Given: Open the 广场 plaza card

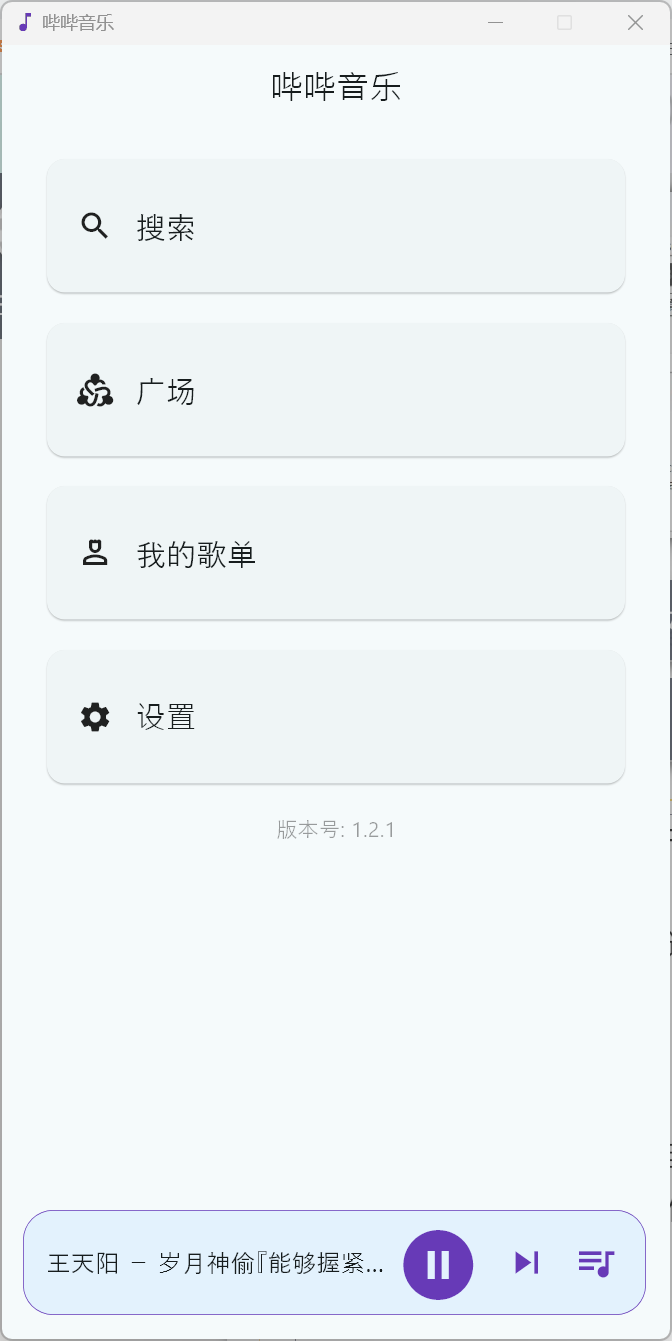Looking at the screenshot, I should tap(335, 390).
